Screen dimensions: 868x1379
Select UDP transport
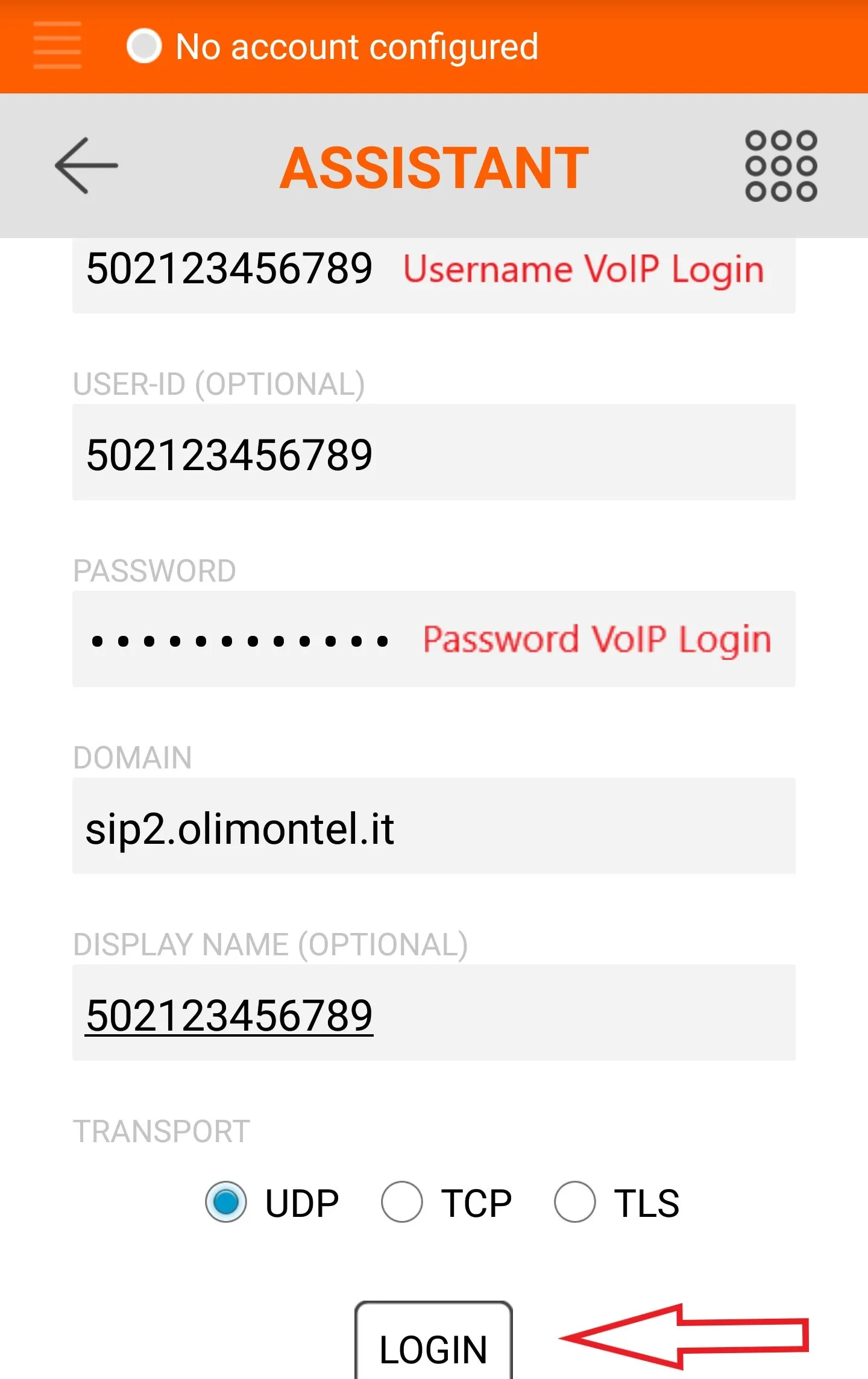pos(227,1201)
